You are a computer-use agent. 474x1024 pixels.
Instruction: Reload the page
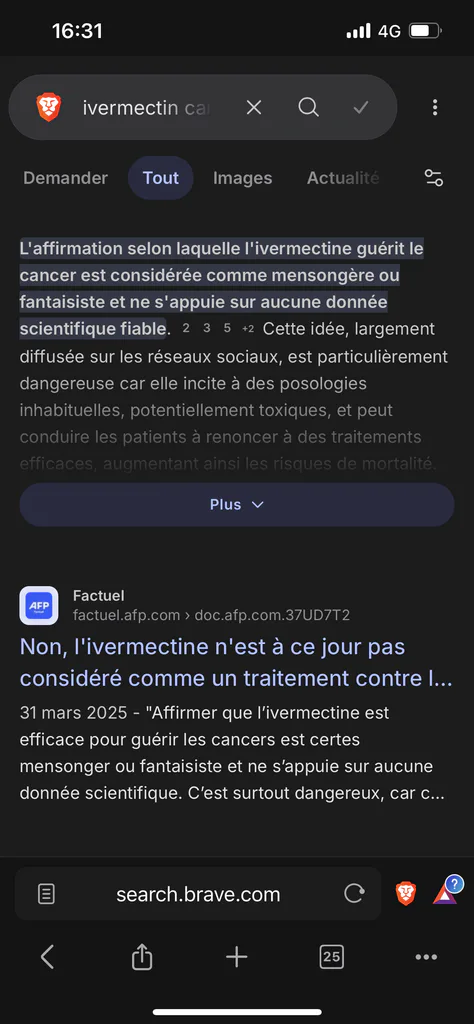[354, 894]
